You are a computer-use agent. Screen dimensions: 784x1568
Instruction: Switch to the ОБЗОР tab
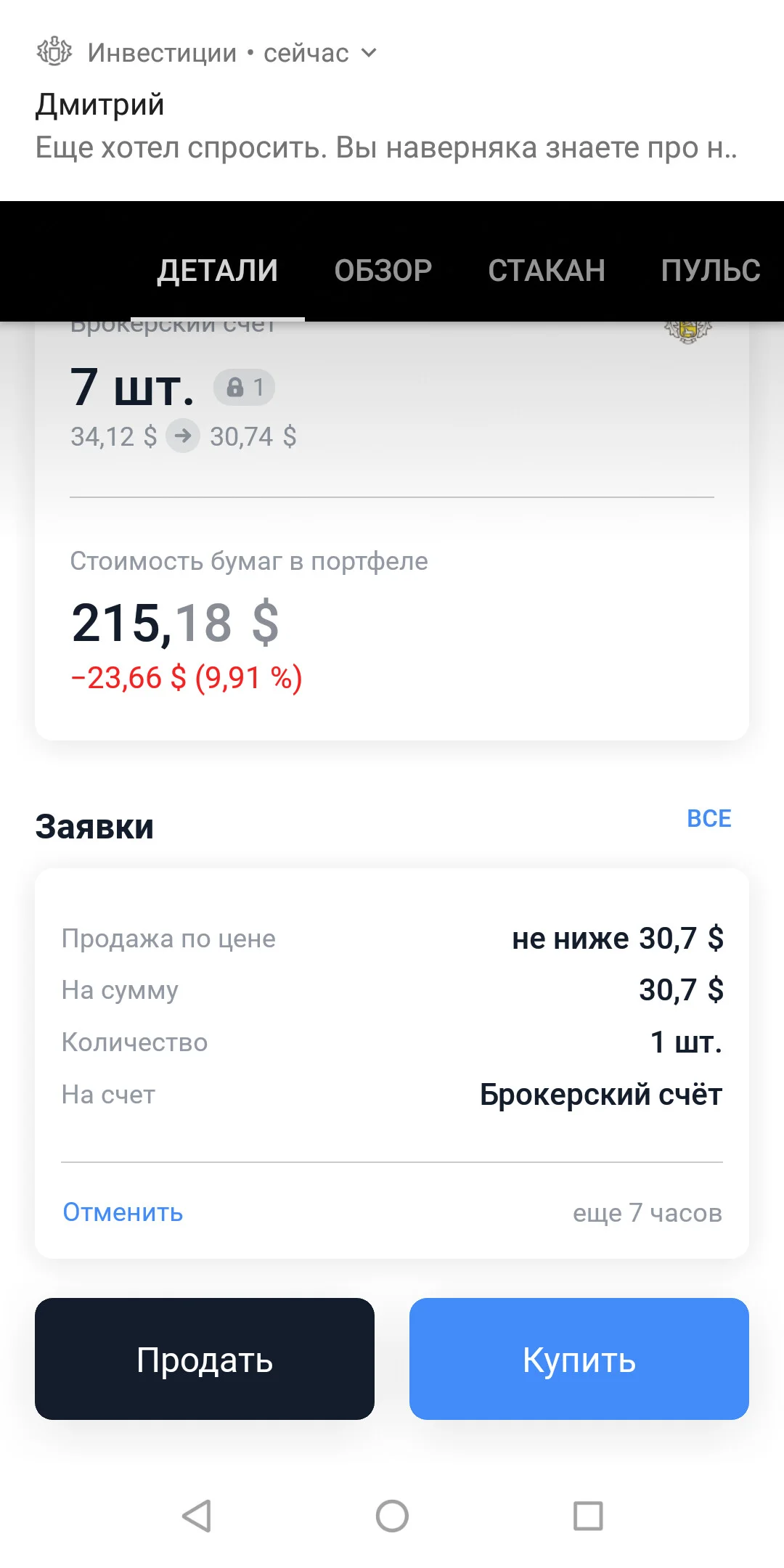point(383,271)
